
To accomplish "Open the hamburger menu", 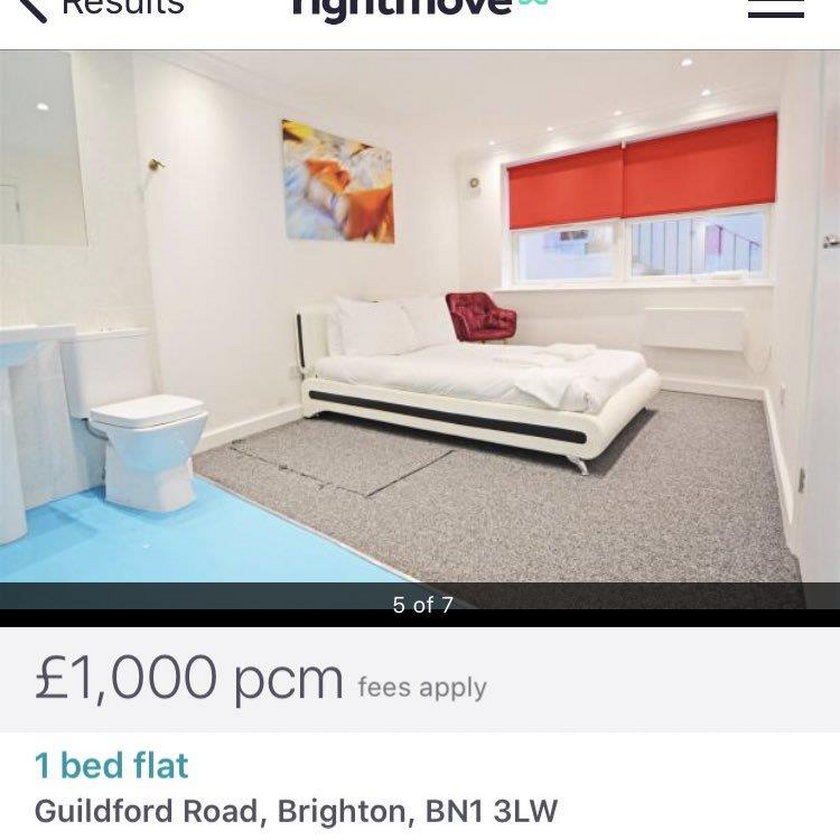I will pos(775,8).
